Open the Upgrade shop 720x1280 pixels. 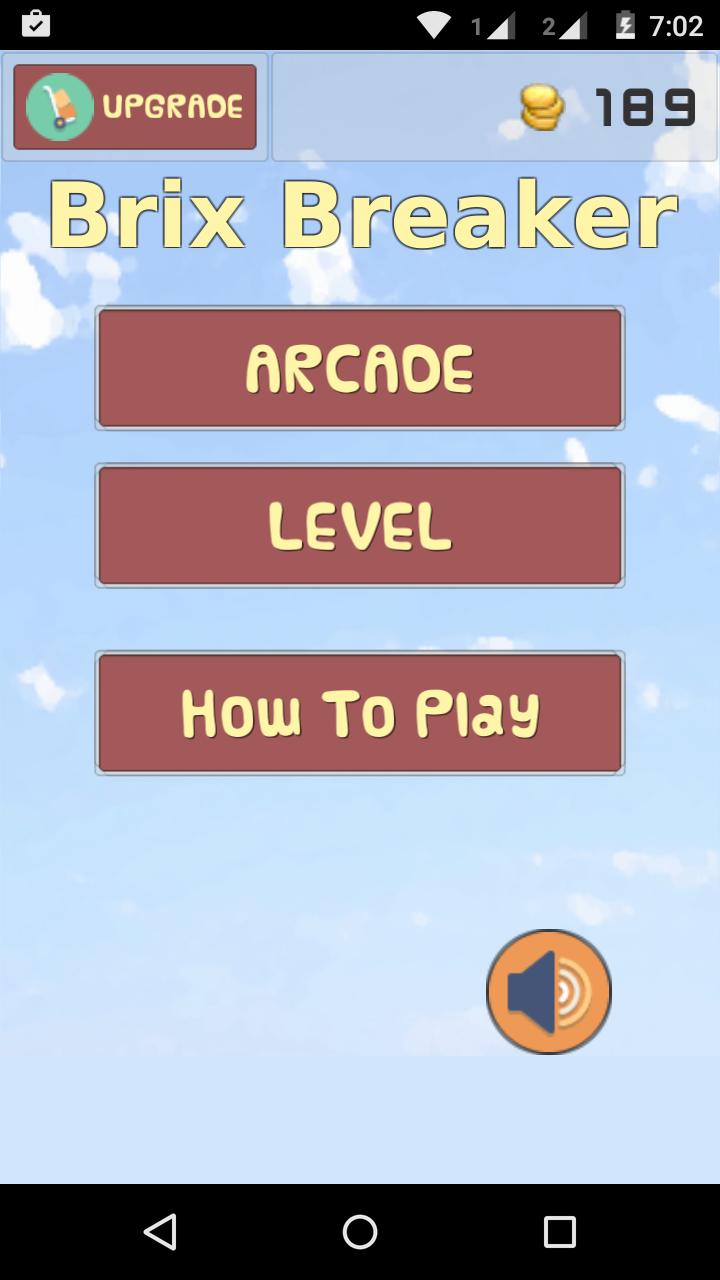[135, 107]
